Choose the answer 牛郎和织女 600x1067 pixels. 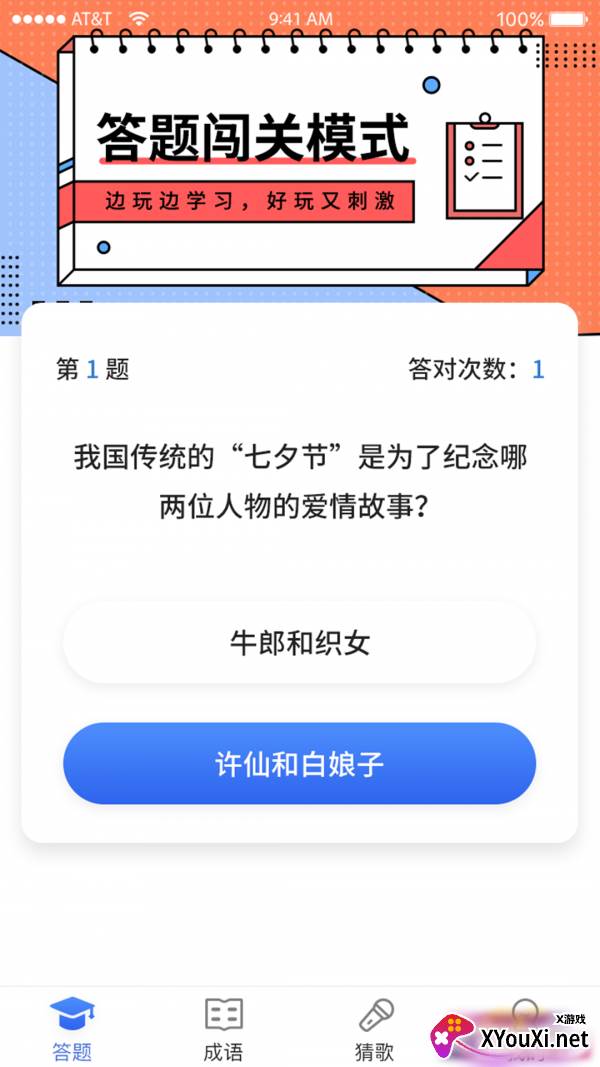pos(299,642)
